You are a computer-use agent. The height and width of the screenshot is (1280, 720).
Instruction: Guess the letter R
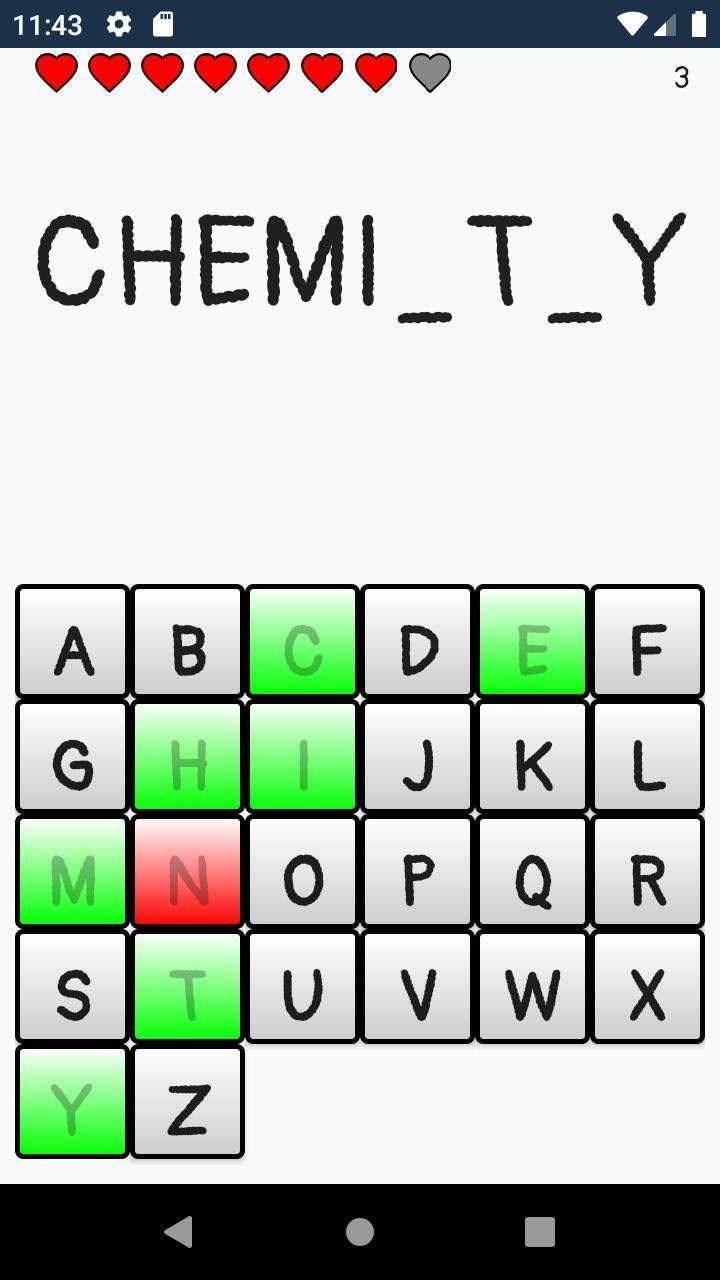(x=647, y=872)
